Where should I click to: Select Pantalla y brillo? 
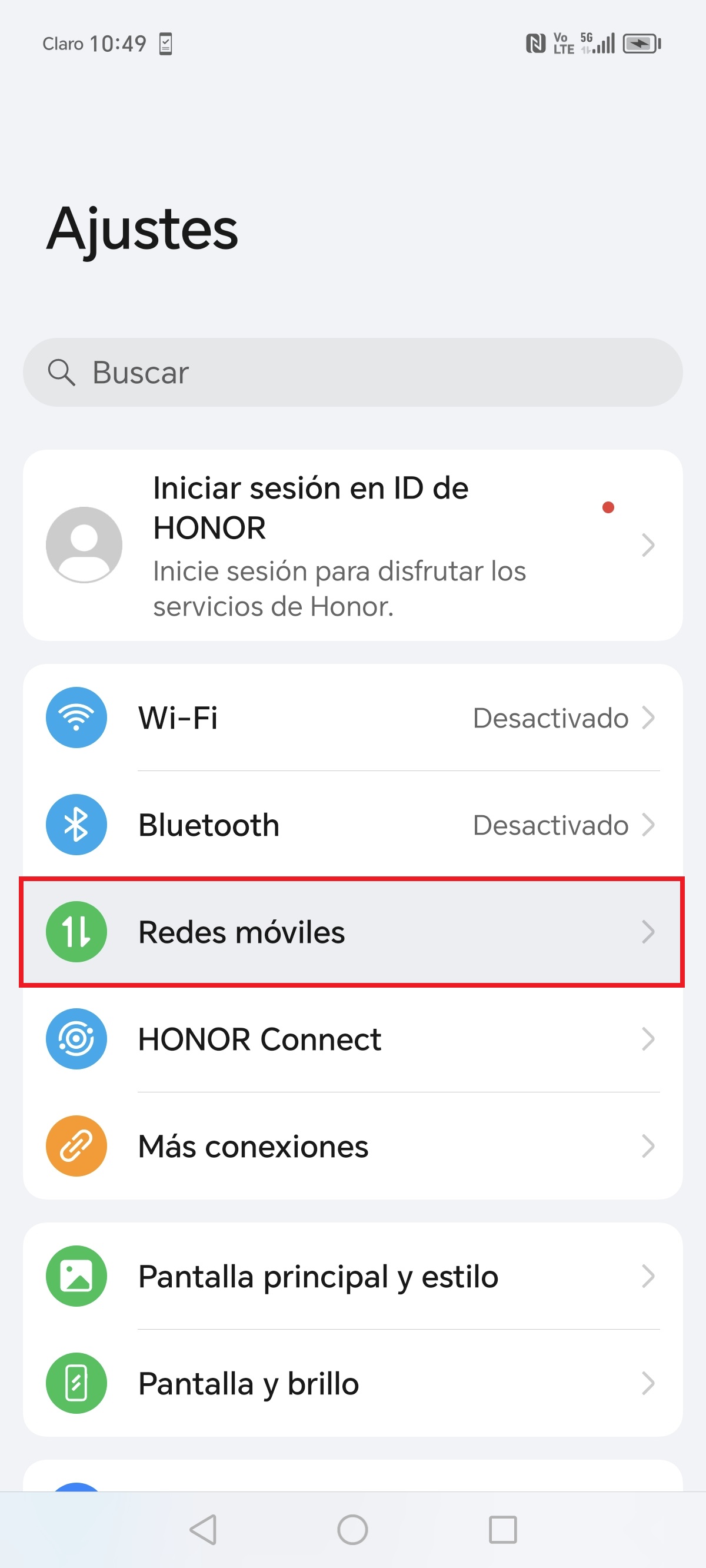(x=353, y=1383)
